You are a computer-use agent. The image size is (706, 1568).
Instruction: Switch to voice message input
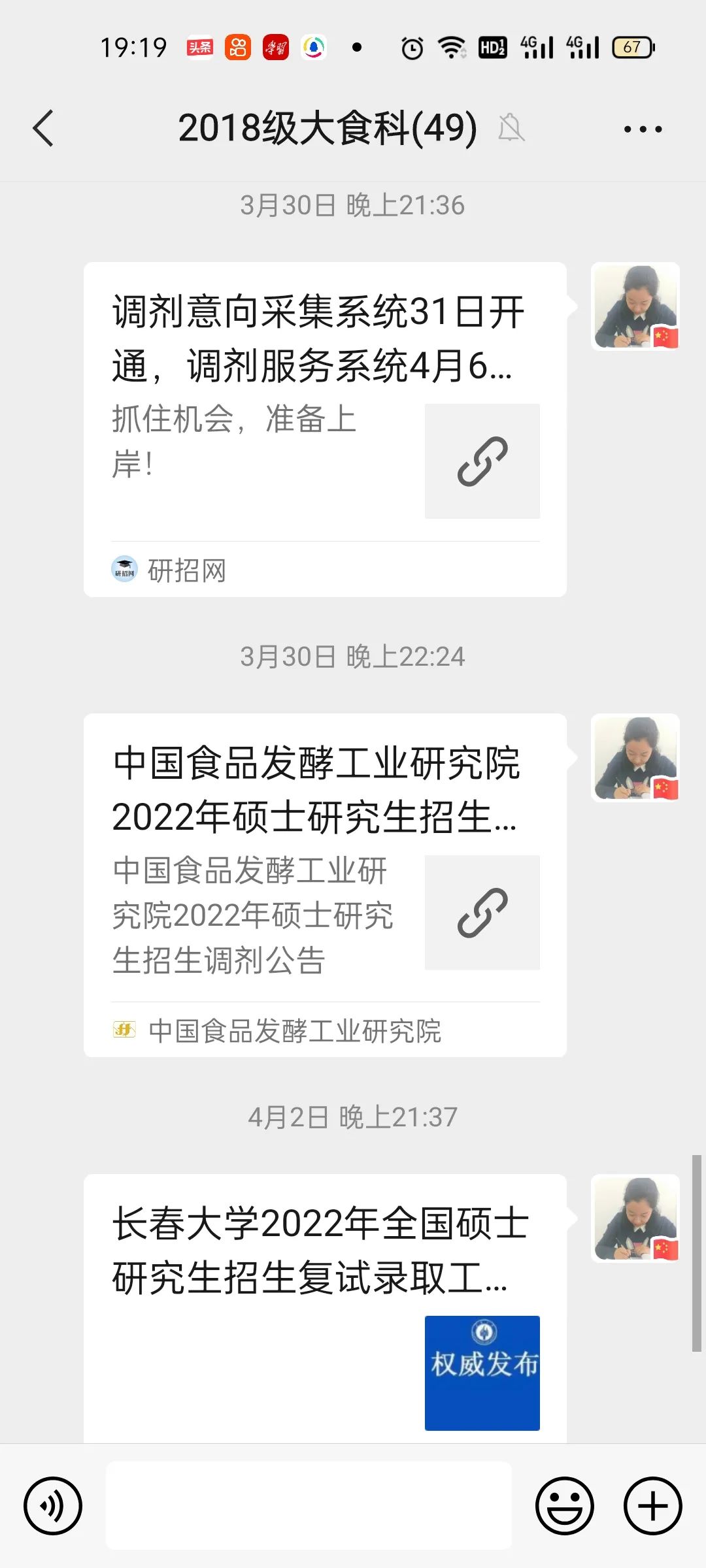53,1505
